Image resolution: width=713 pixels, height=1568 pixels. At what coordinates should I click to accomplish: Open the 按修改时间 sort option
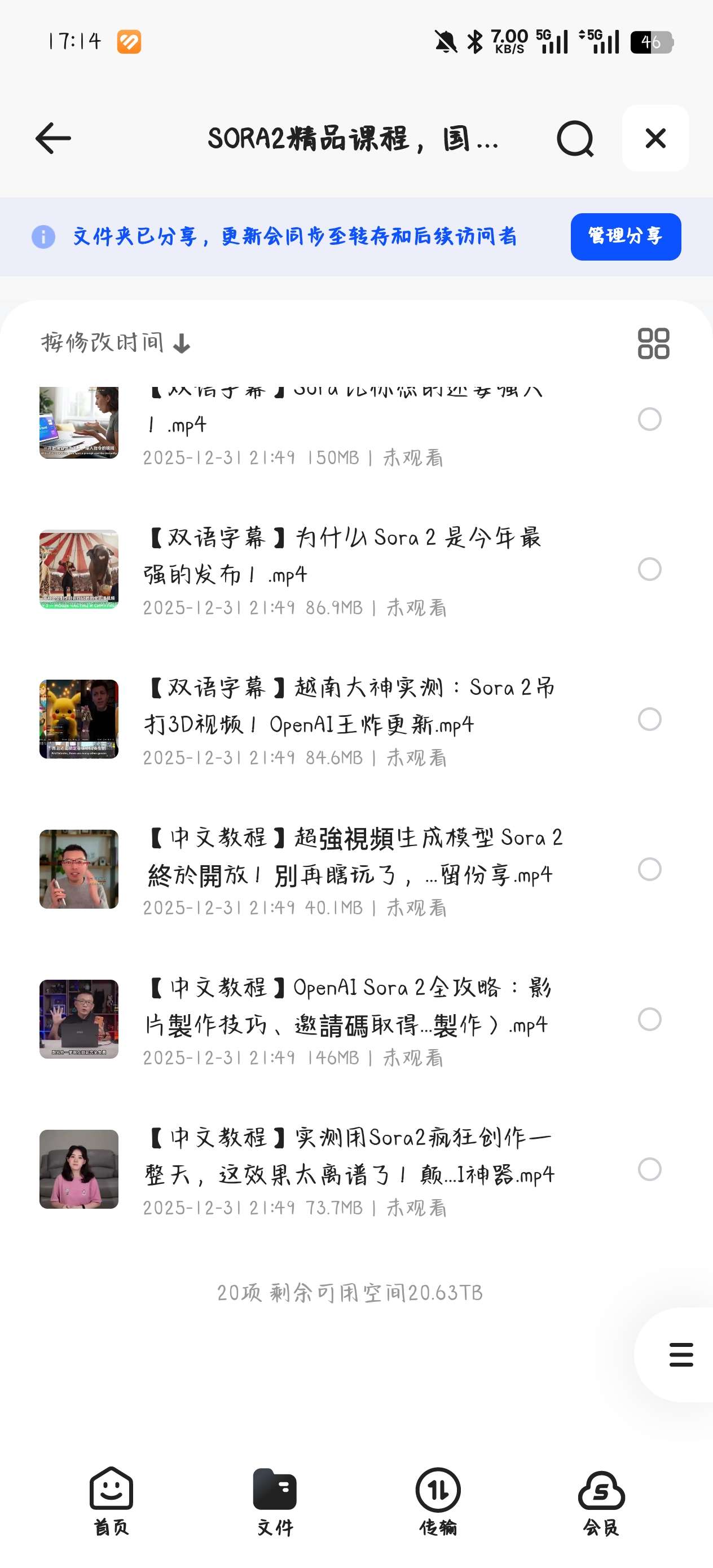pos(116,343)
